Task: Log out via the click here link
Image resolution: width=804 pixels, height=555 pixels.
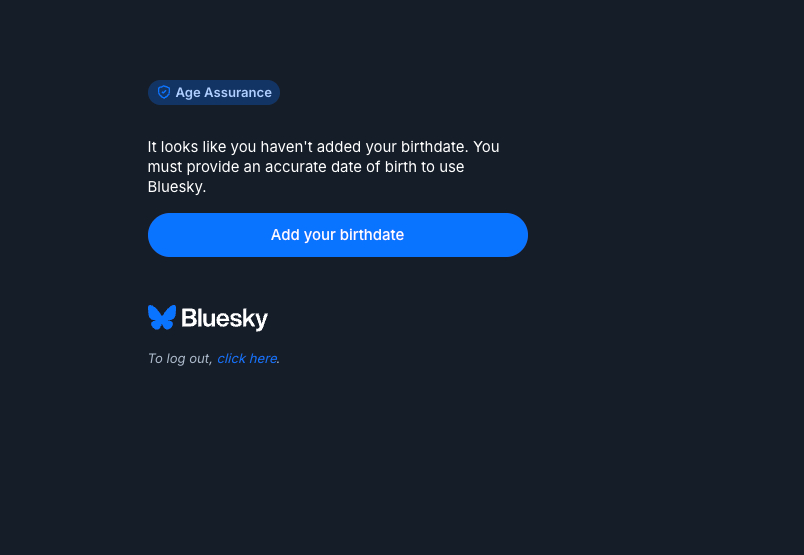Action: point(246,358)
